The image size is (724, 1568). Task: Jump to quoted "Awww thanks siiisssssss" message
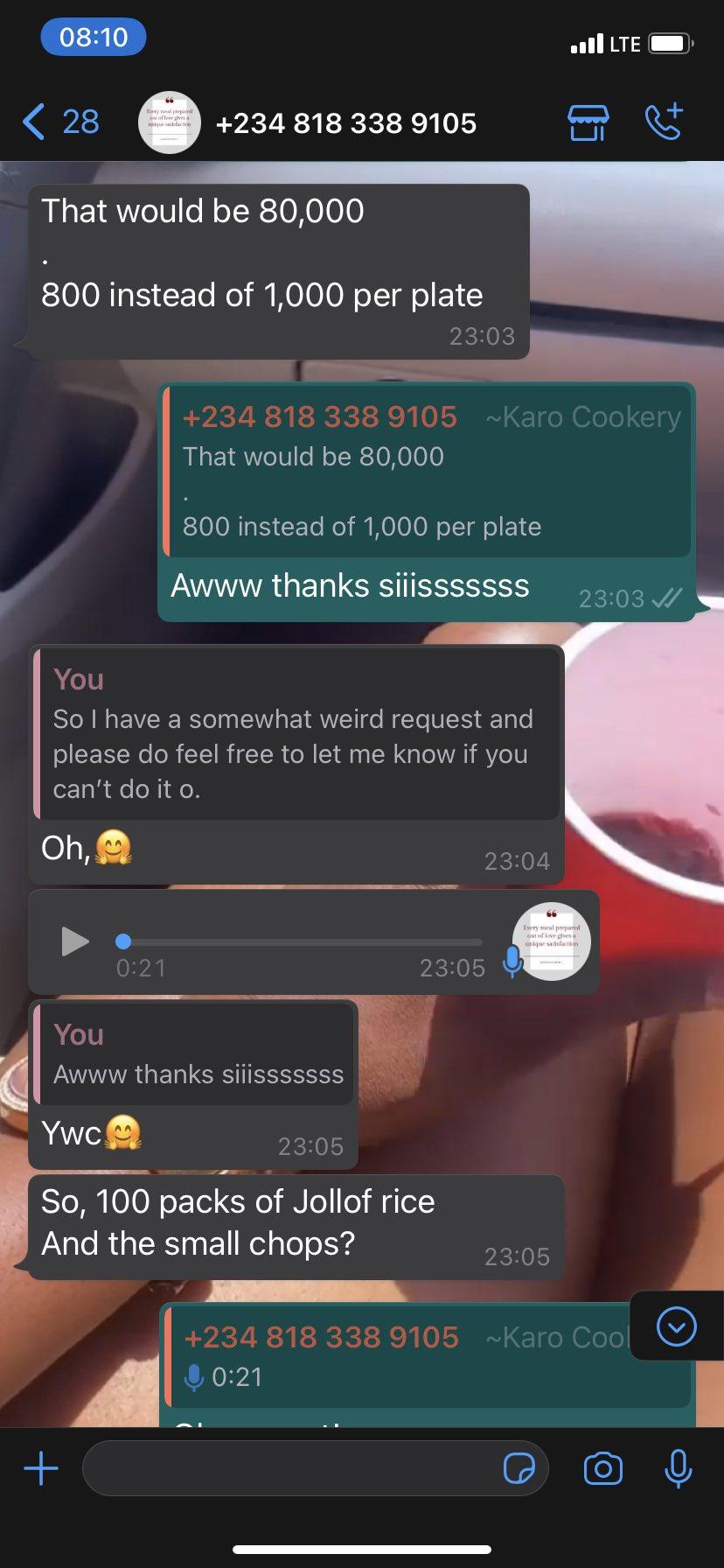(194, 1054)
